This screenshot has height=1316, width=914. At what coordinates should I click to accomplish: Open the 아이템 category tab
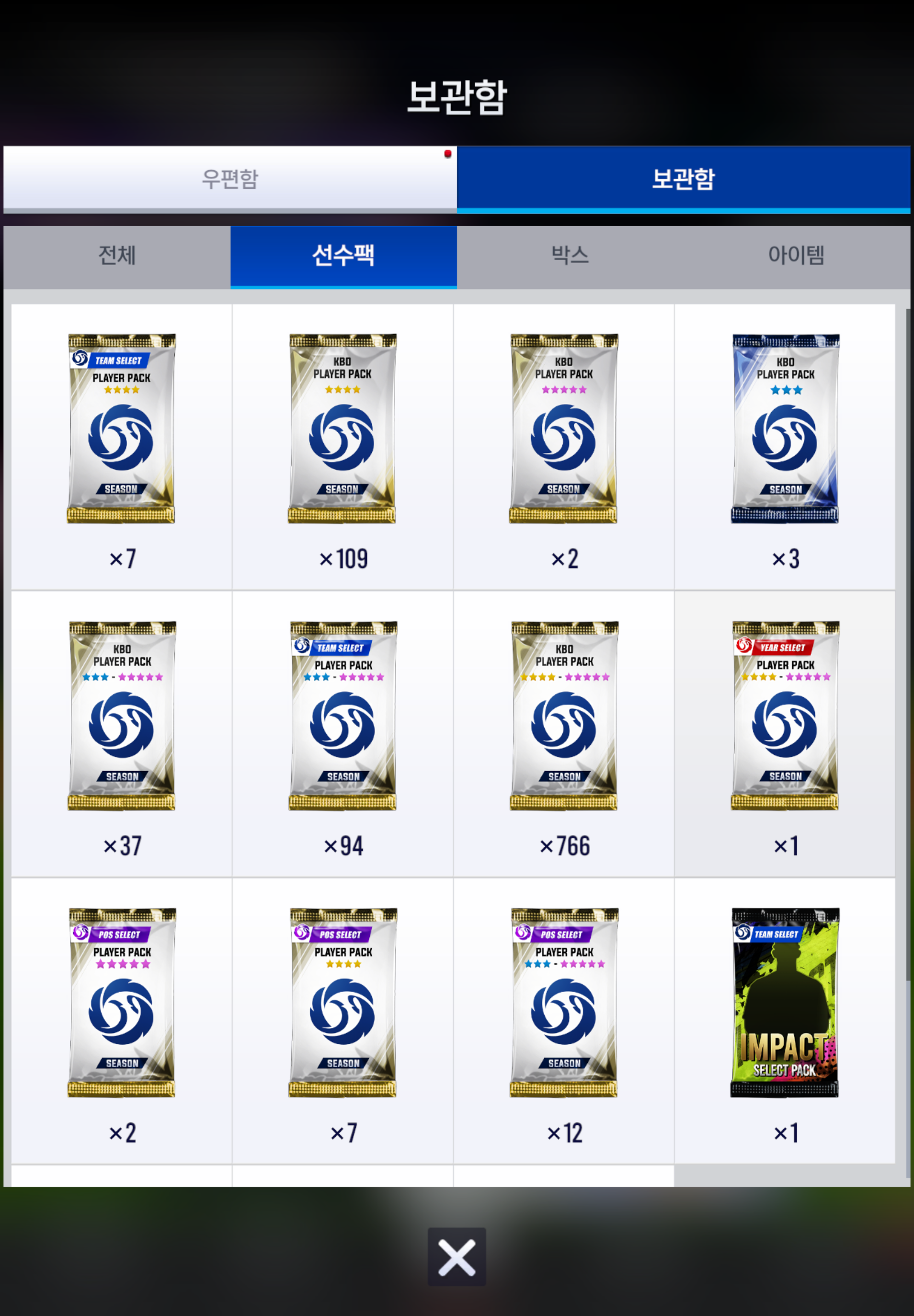[x=796, y=255]
